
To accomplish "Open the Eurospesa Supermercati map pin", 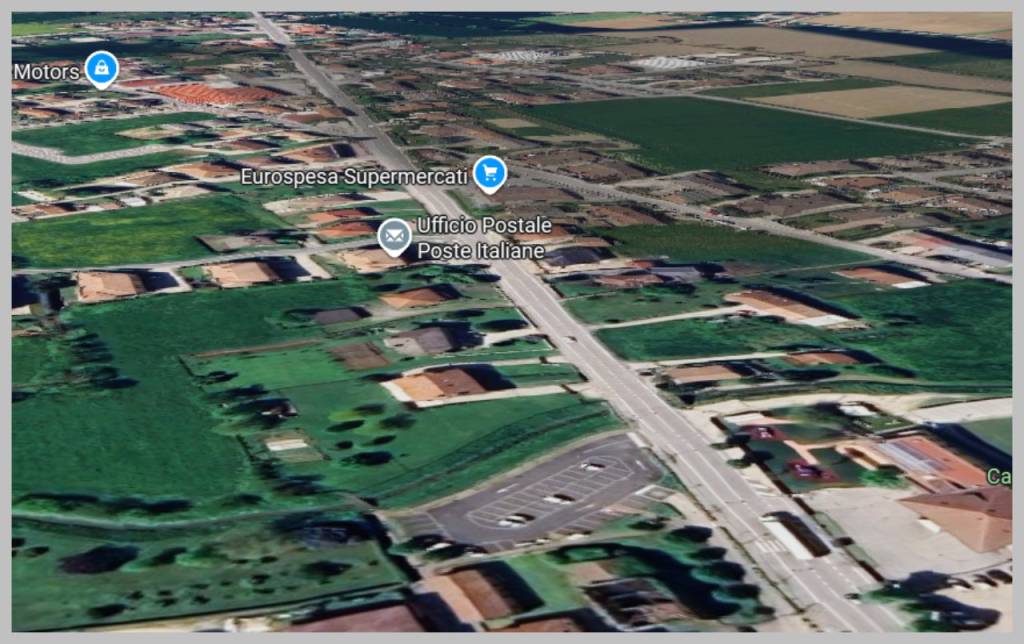I will click(488, 173).
